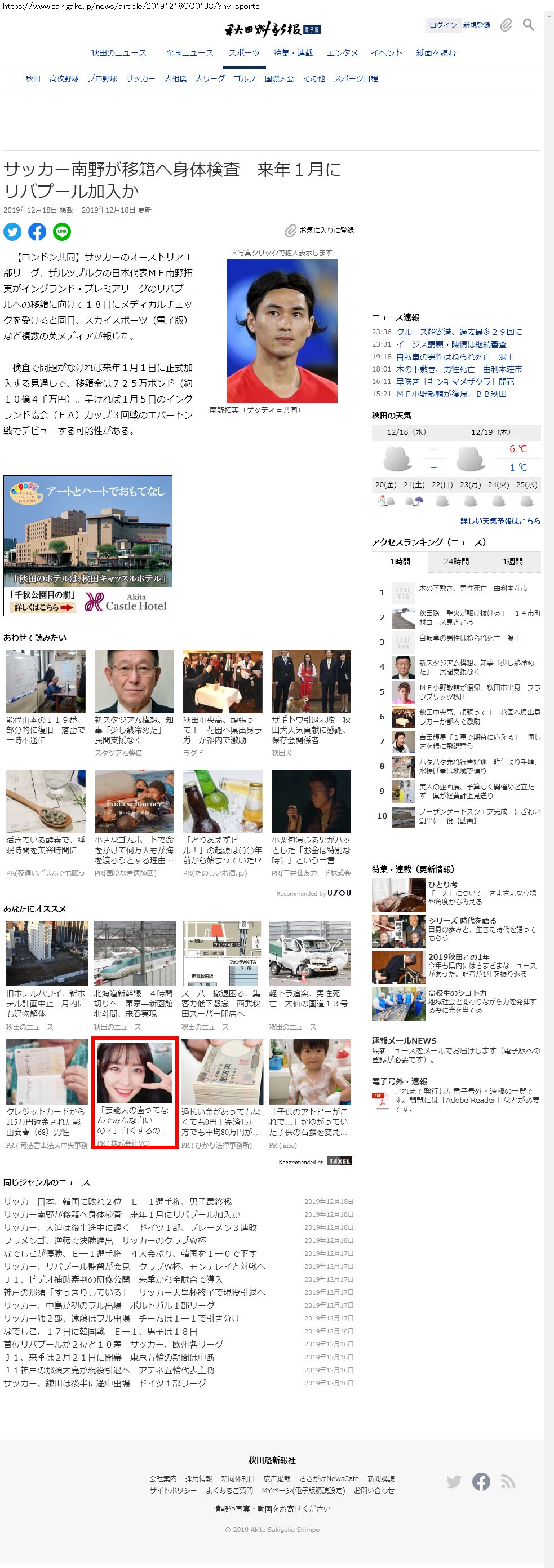The width and height of the screenshot is (554, 1568).
Task: Open 詳しい天気予報はこちら link
Action: tap(500, 521)
